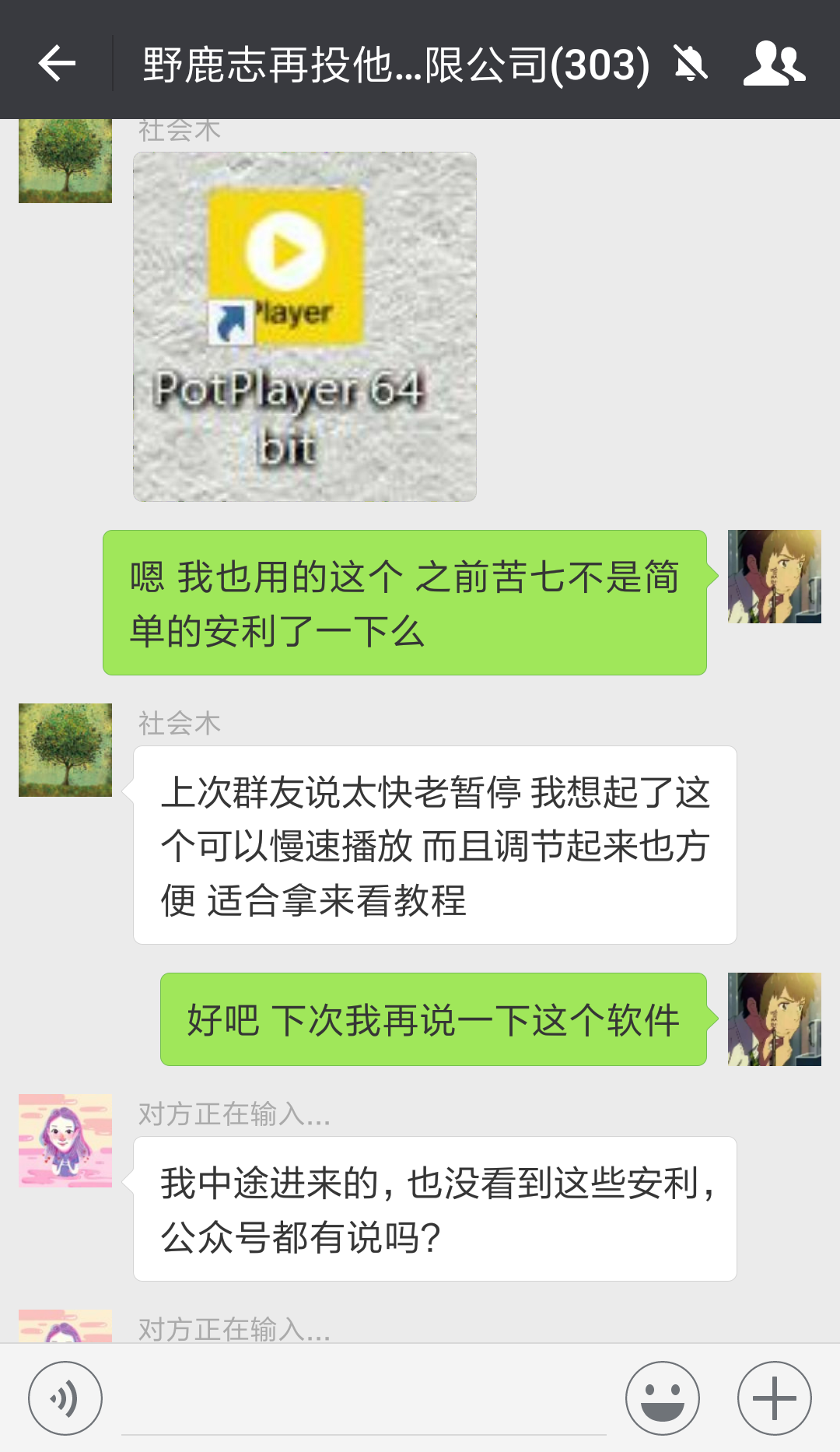
Task: Open pink-haired girl avatar beside 我中途进来的 message
Action: click(65, 1141)
